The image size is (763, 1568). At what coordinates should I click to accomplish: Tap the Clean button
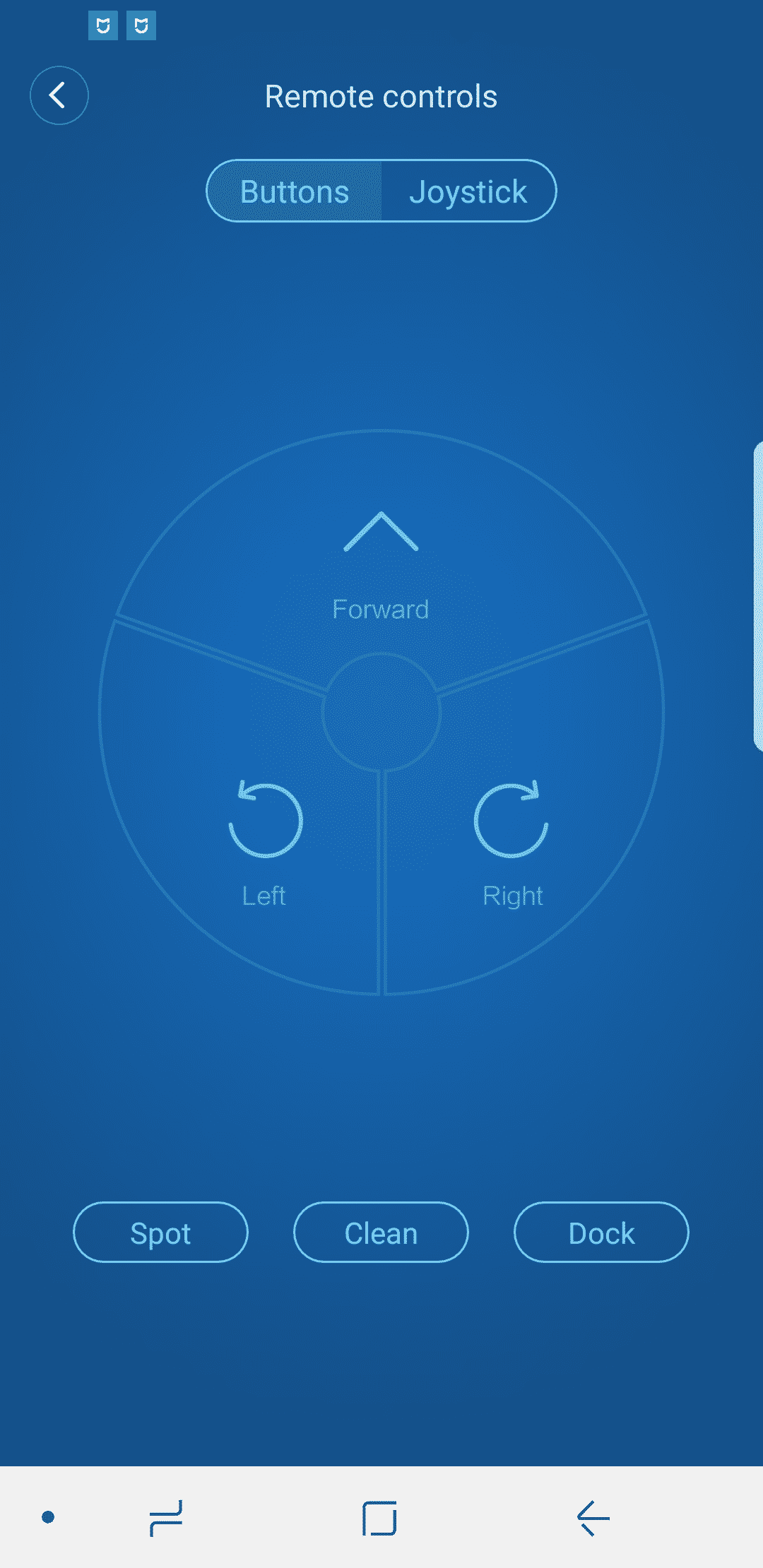[381, 1233]
